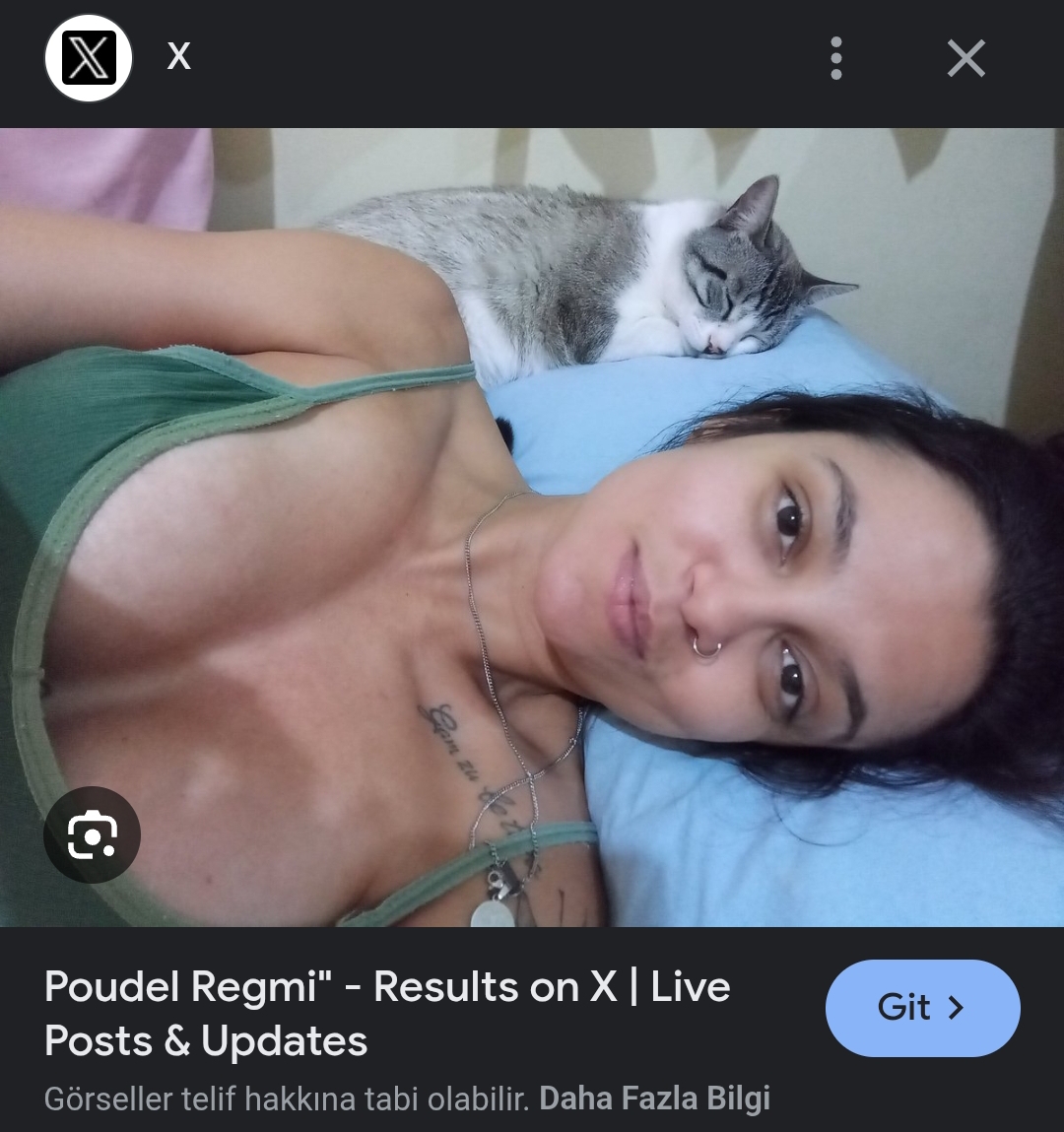
Task: Follow the 'Daha Fazla Bilgi' link
Action: click(654, 1097)
